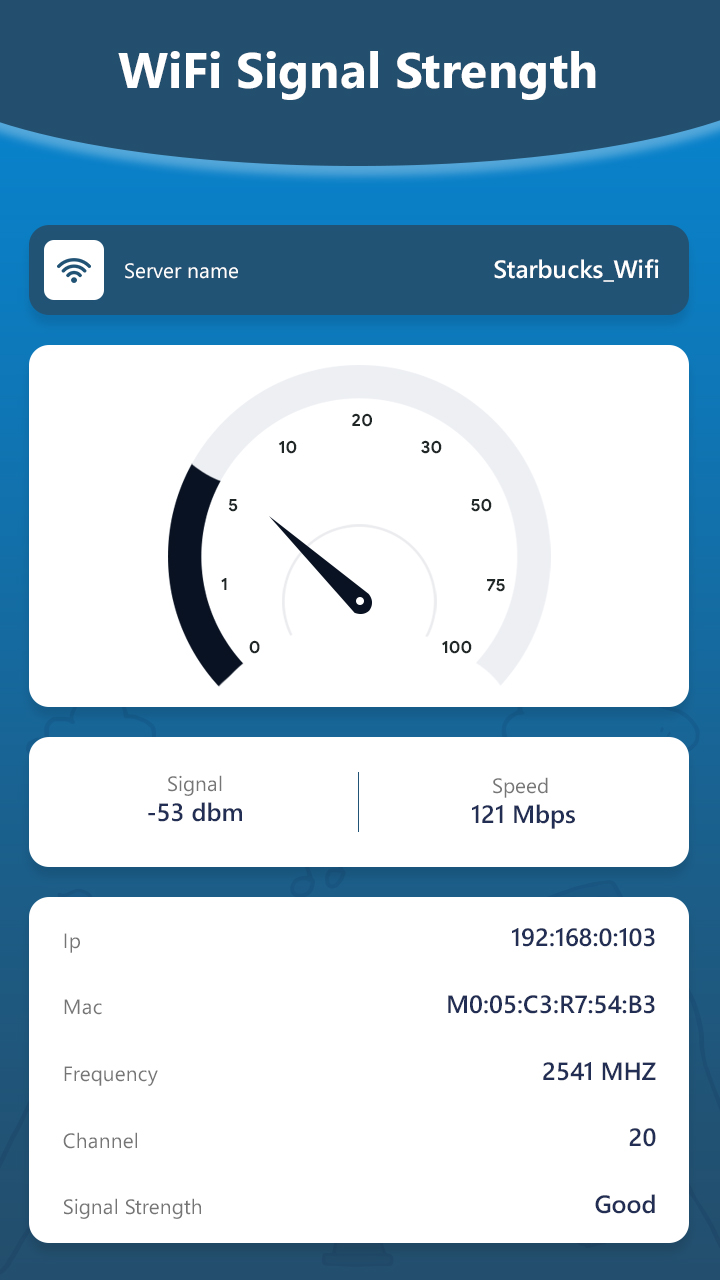
Task: Click the gauge 50 label
Action: coord(482,506)
